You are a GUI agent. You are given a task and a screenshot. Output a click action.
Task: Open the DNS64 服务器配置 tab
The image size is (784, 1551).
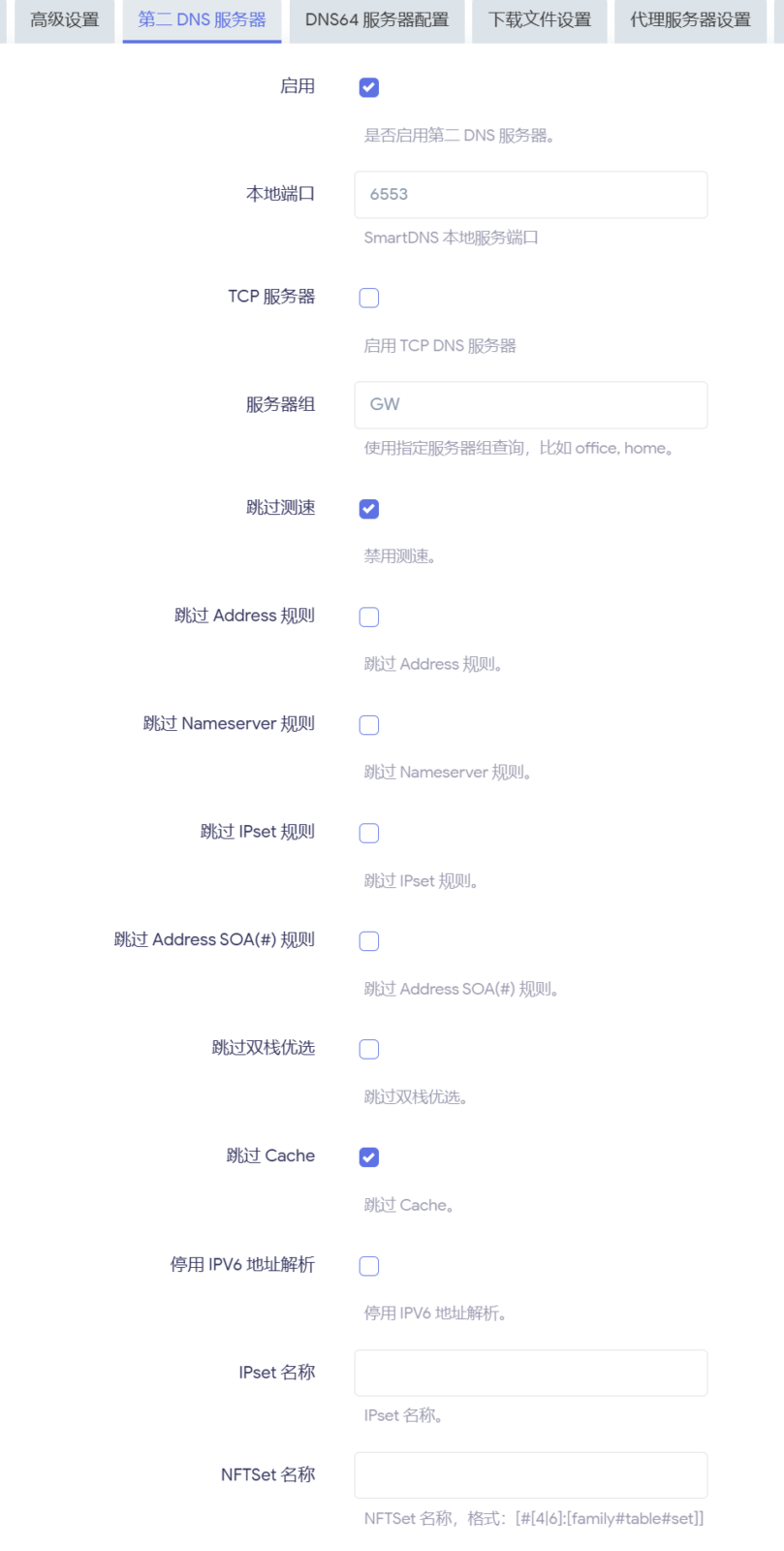(x=377, y=20)
